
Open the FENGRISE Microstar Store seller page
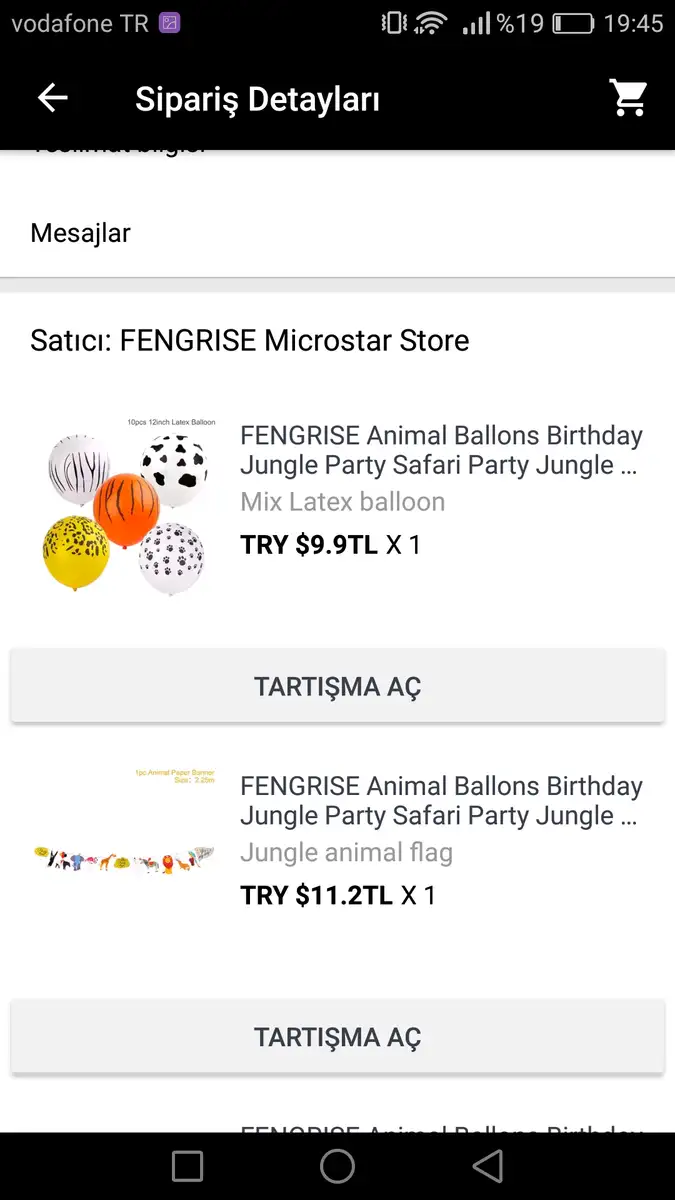pyautogui.click(x=250, y=340)
